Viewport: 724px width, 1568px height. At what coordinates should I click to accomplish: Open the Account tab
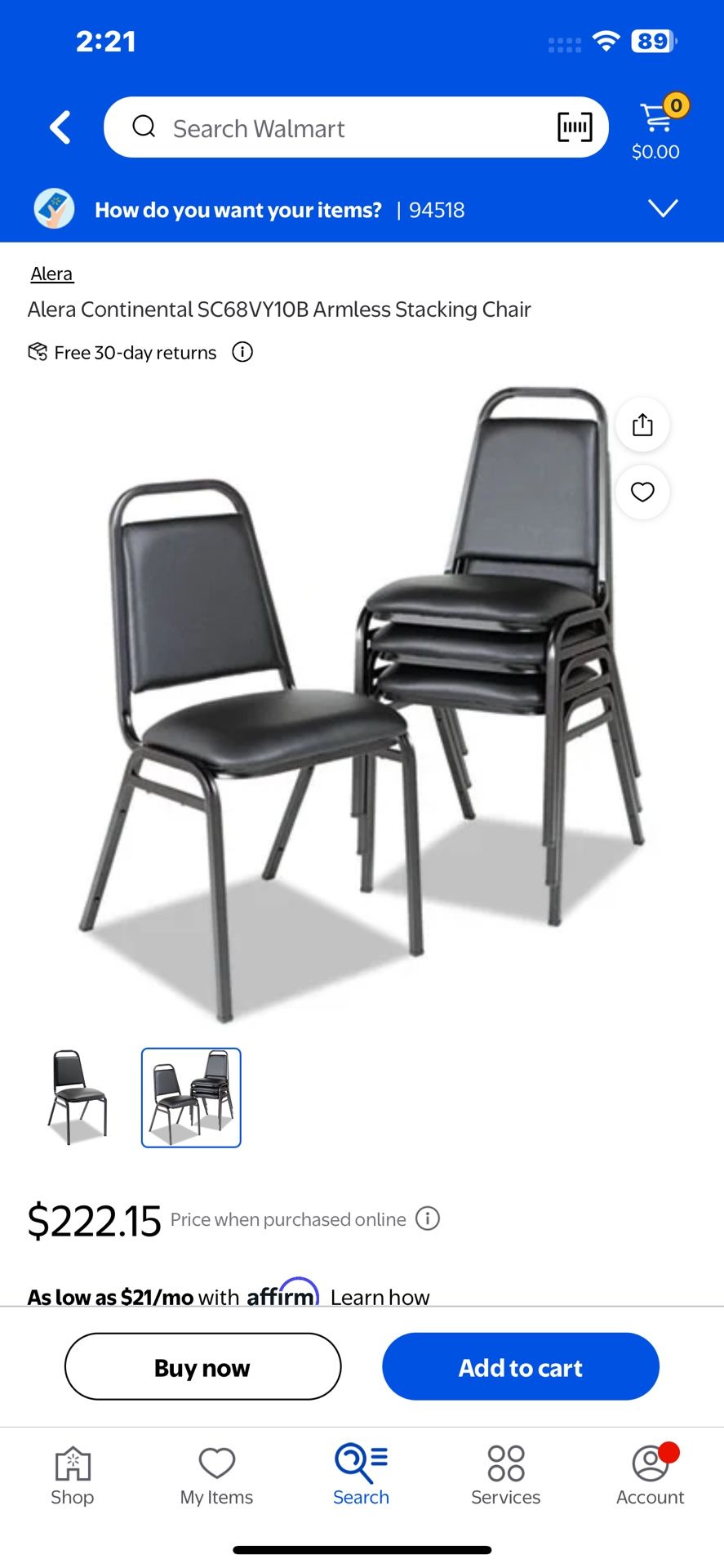point(650,1475)
